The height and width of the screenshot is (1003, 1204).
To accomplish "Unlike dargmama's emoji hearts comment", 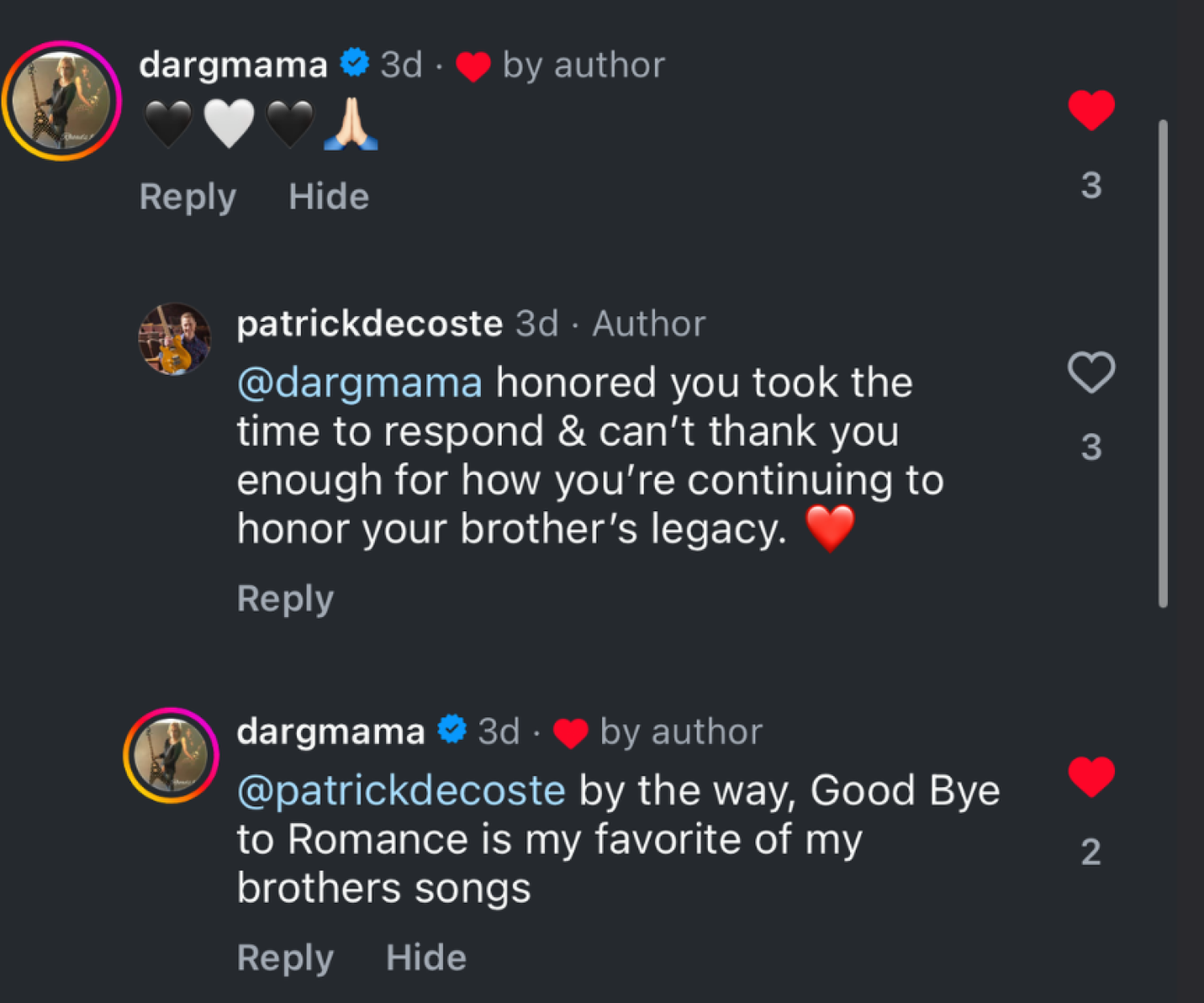I will (x=1091, y=110).
